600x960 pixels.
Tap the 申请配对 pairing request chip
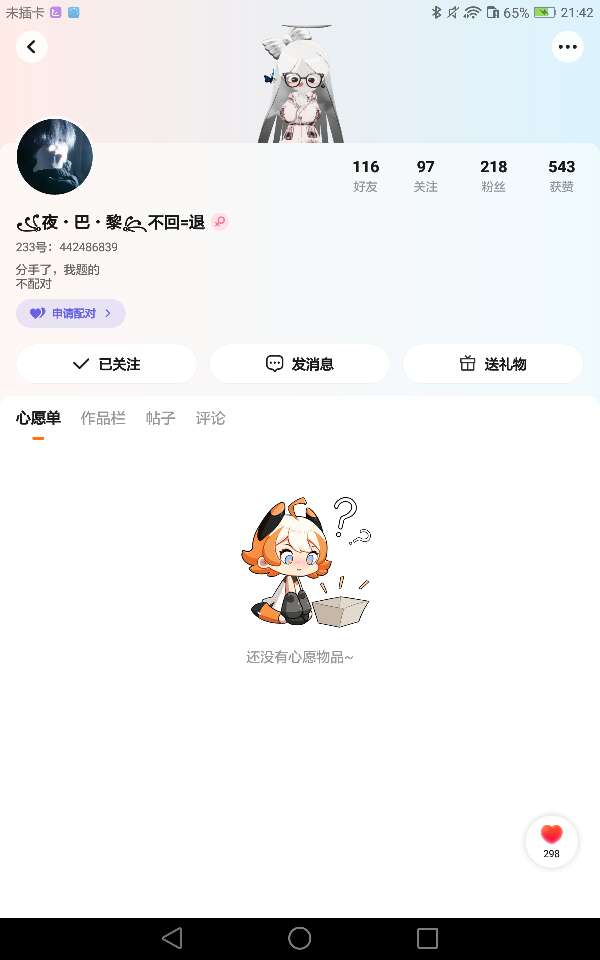tap(70, 313)
